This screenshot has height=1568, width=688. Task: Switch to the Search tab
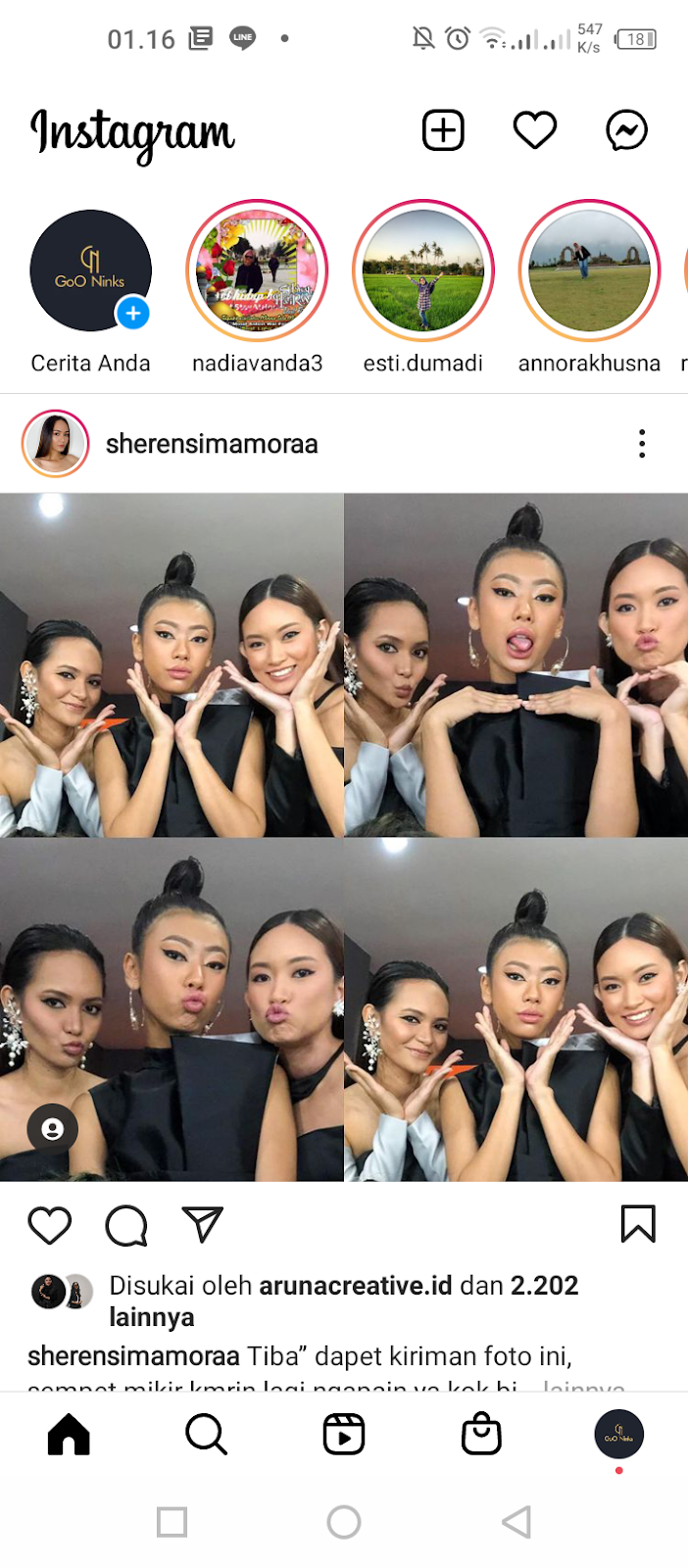(x=206, y=1435)
